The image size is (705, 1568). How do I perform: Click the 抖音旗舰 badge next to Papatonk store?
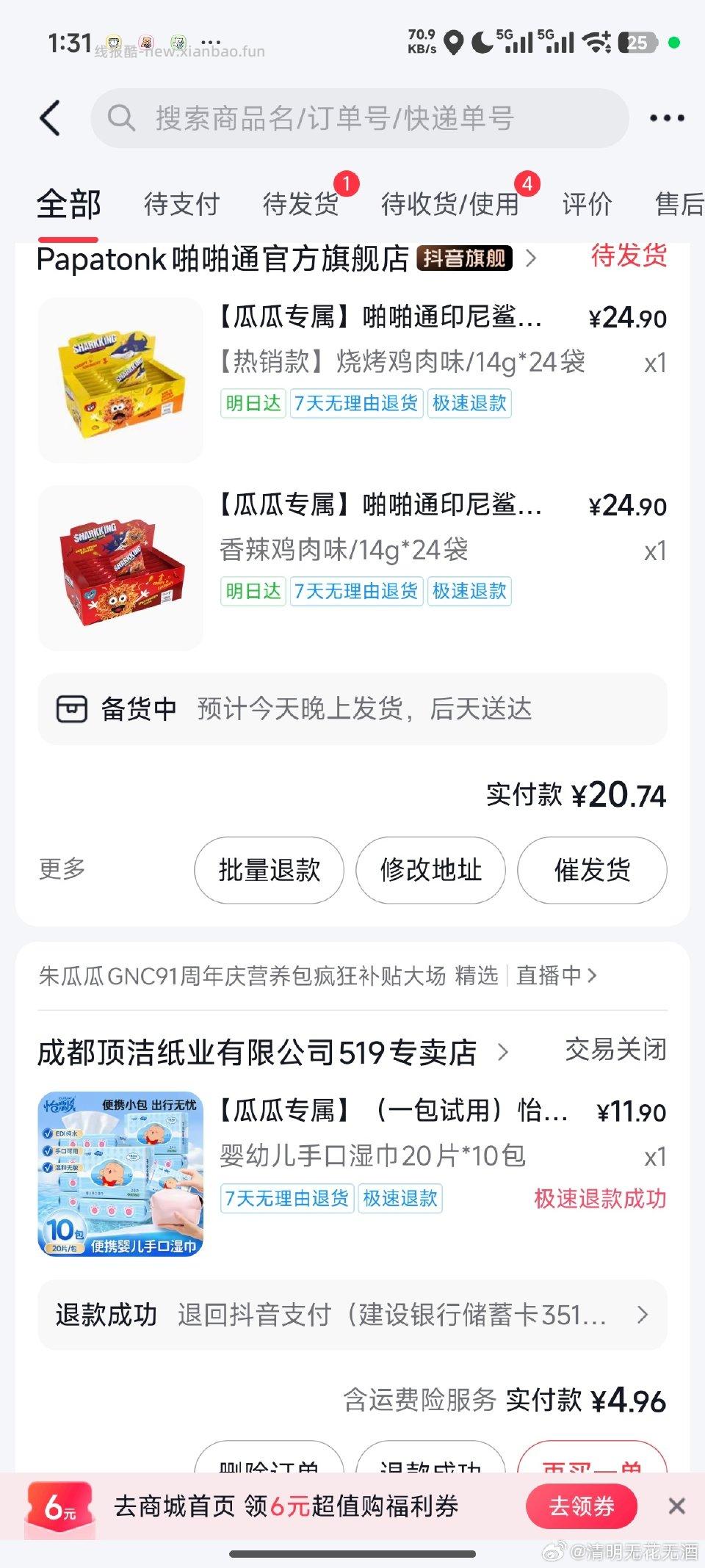tap(464, 258)
